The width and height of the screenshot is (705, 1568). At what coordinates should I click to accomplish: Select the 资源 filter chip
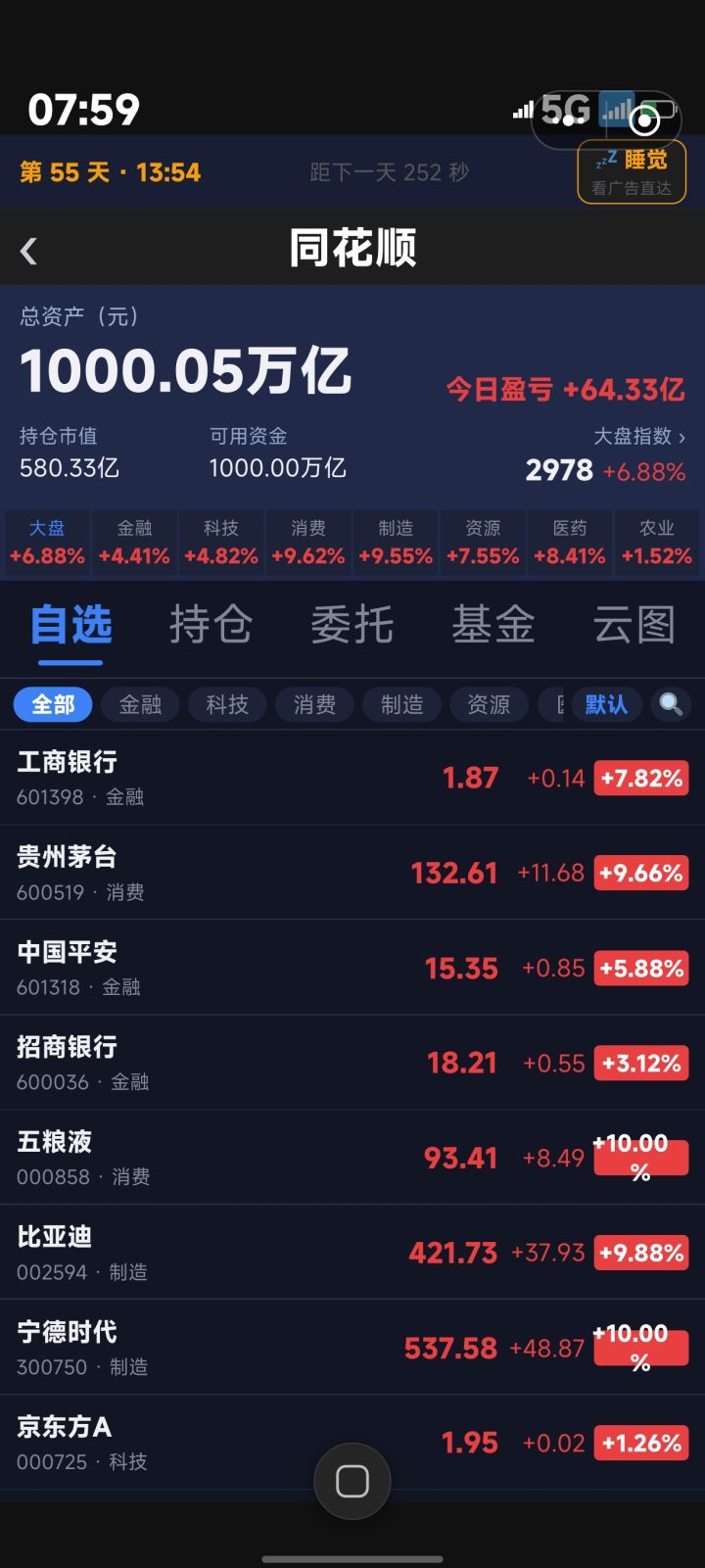tap(489, 704)
